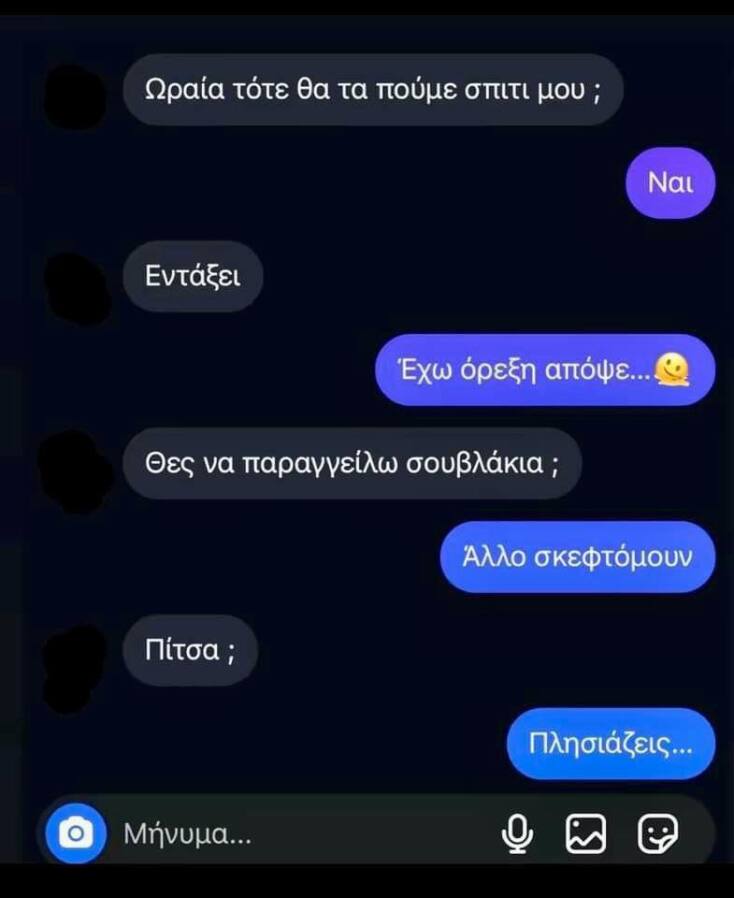Tap the sticker face icon at bottom right
The image size is (734, 898).
pyautogui.click(x=660, y=833)
